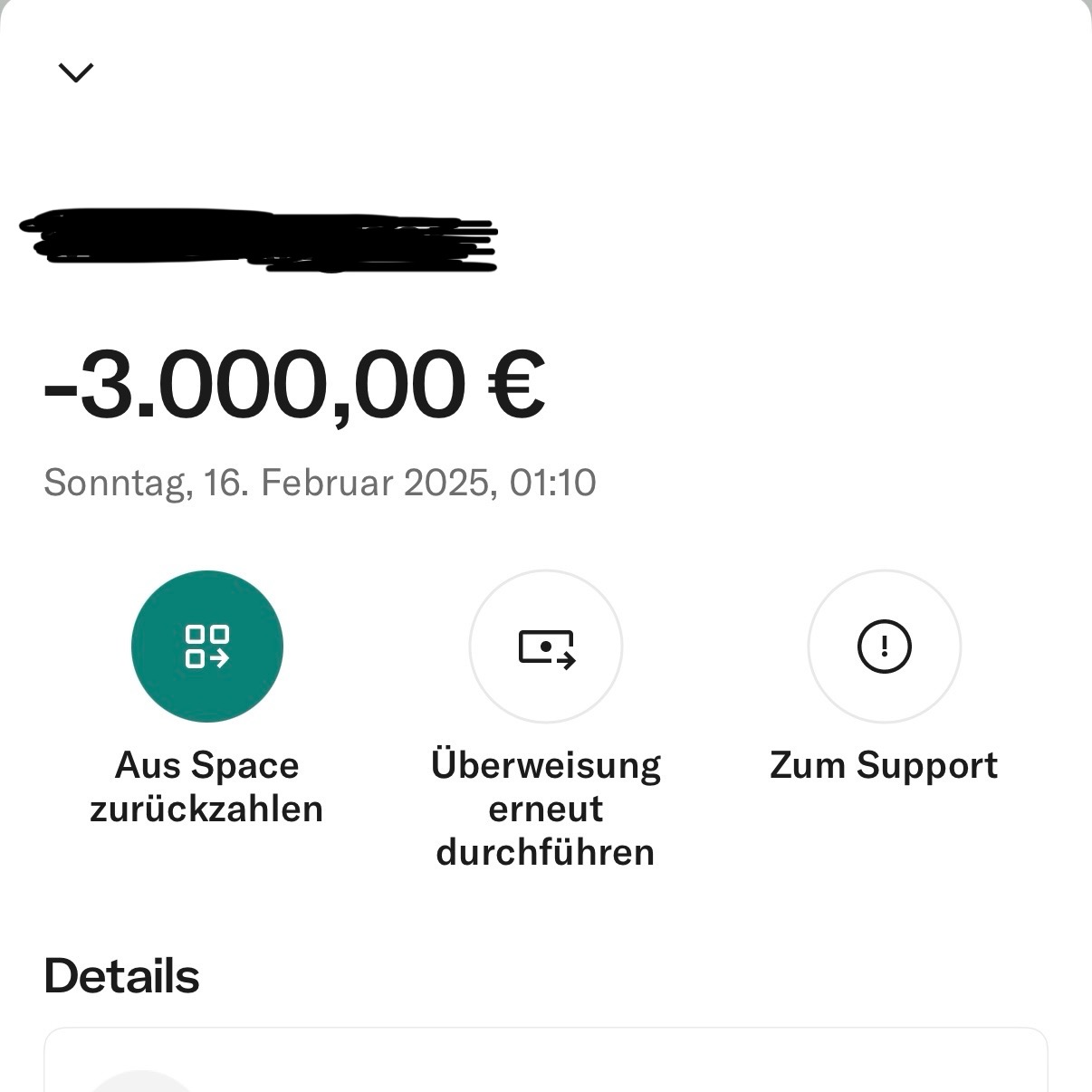
Task: Open Zum Support
Action: click(x=884, y=647)
